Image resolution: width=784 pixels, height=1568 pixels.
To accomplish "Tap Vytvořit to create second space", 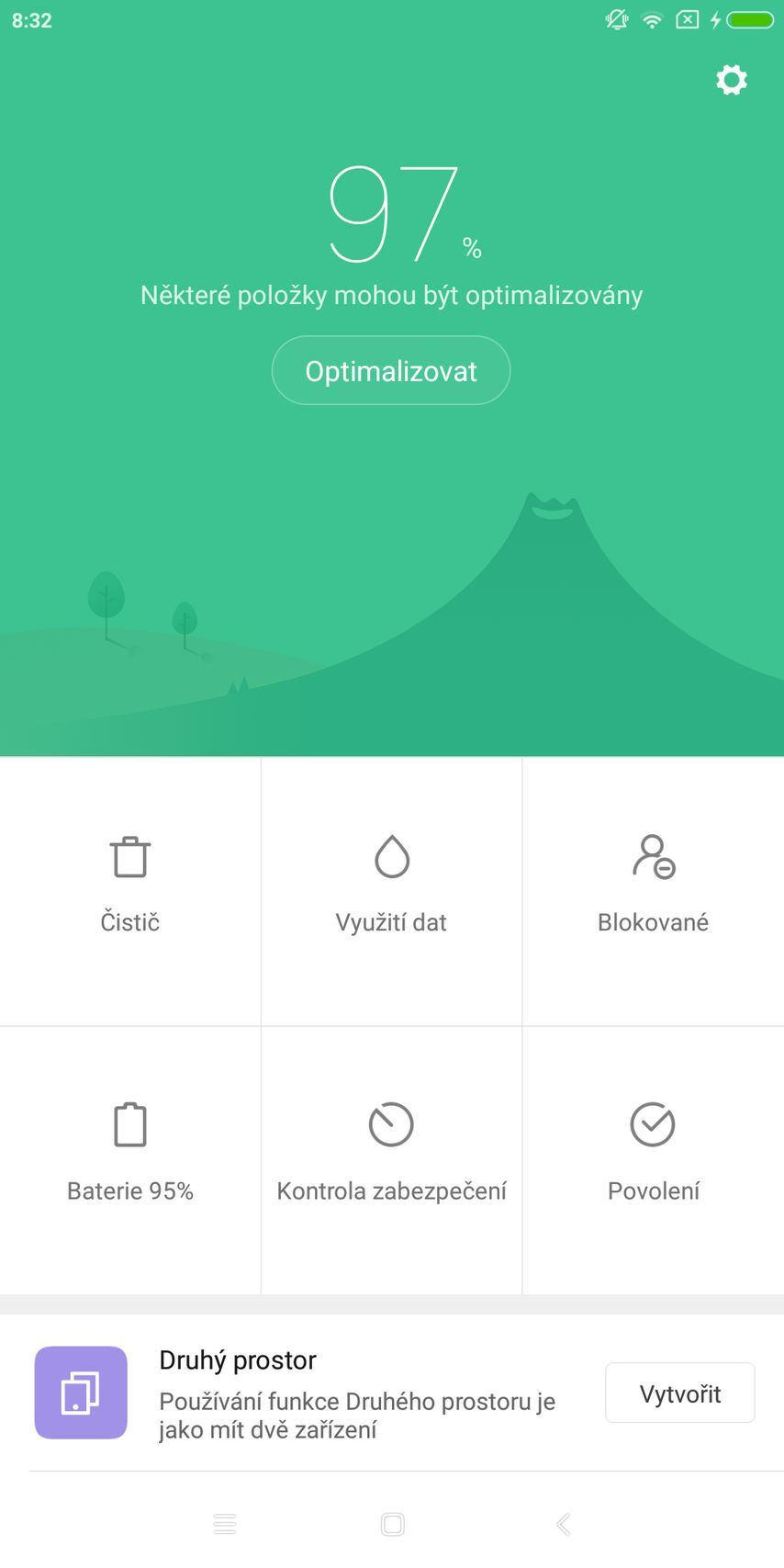I will click(x=679, y=1393).
